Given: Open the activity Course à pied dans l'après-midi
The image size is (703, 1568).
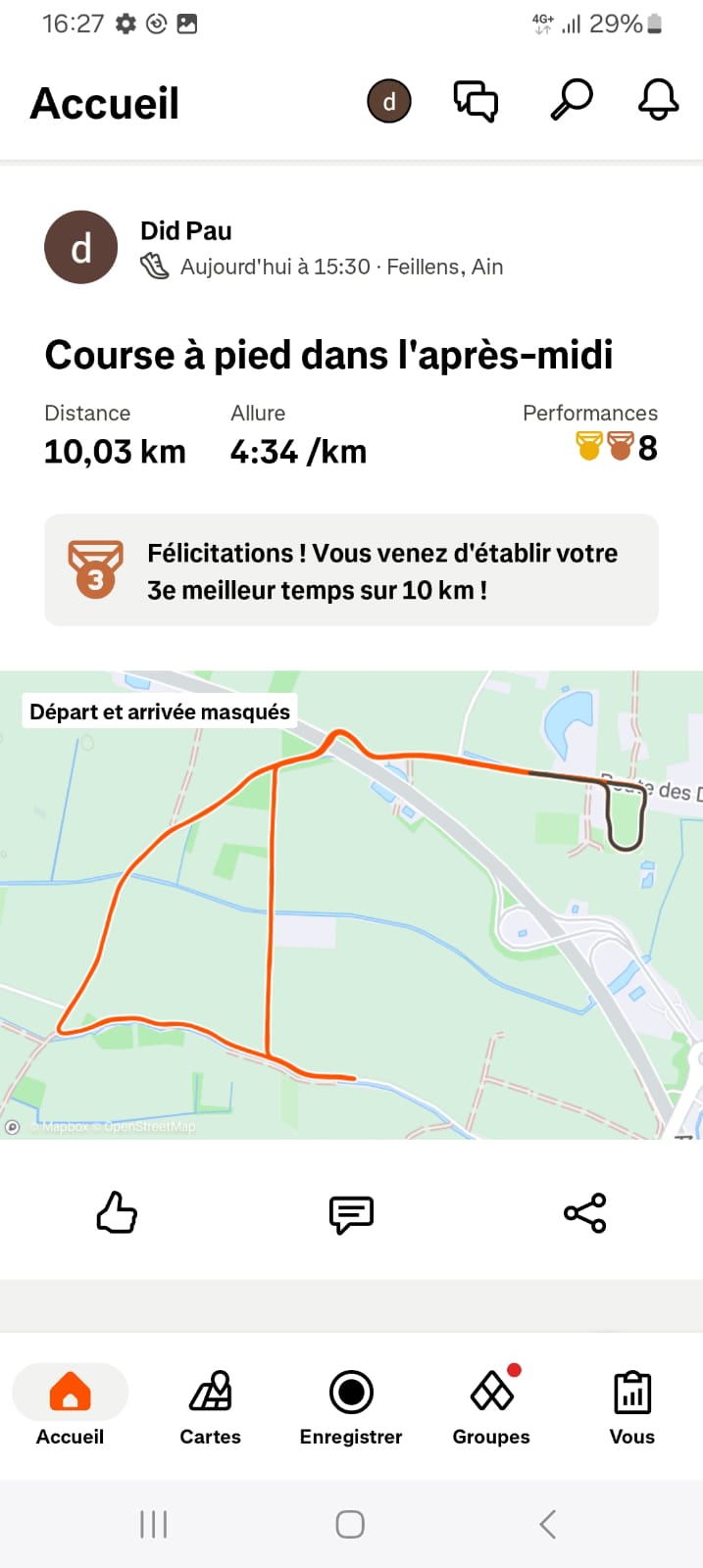Looking at the screenshot, I should tap(328, 355).
